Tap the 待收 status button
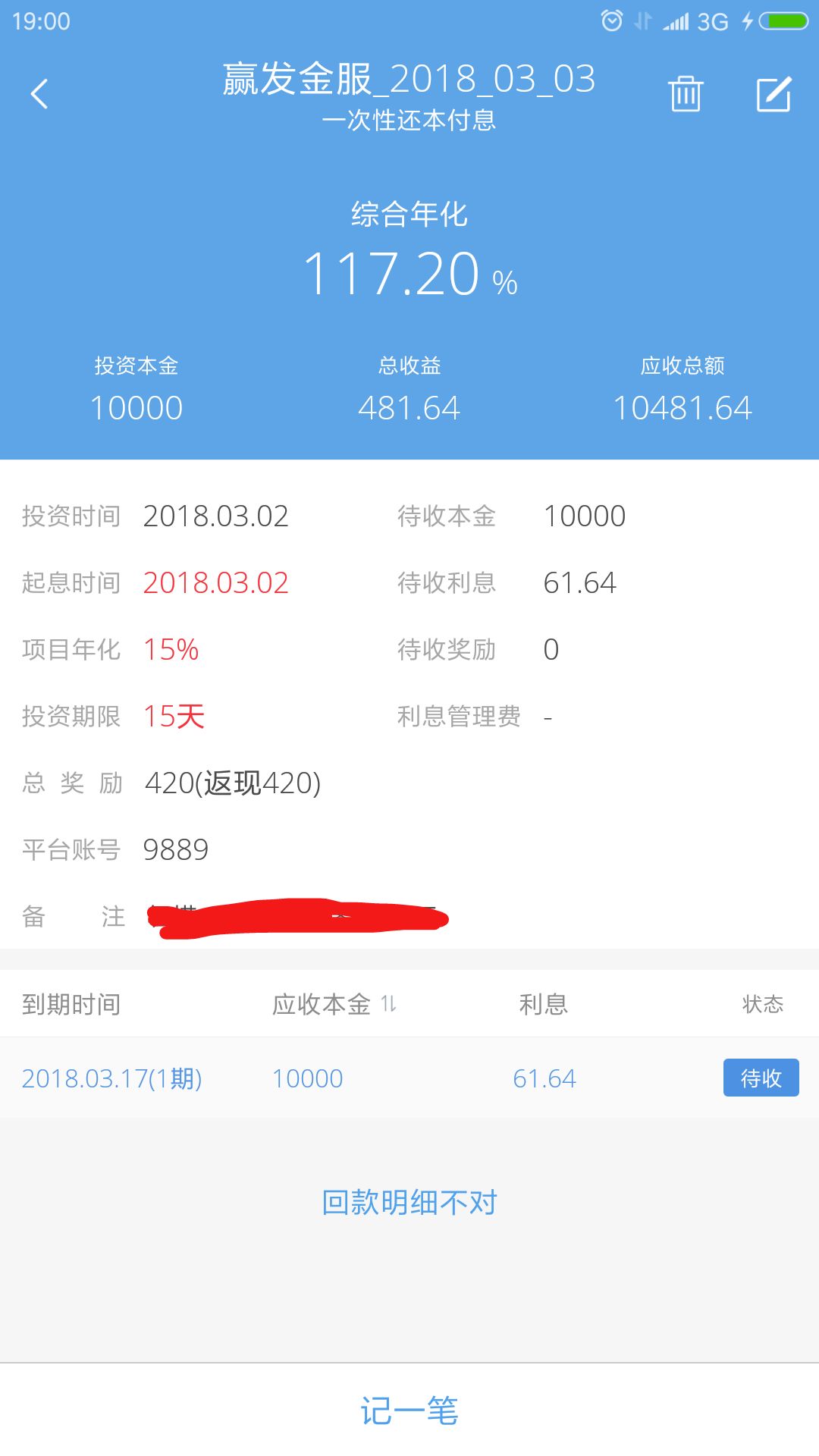Screen dimensions: 819x1456 pyautogui.click(x=761, y=1078)
